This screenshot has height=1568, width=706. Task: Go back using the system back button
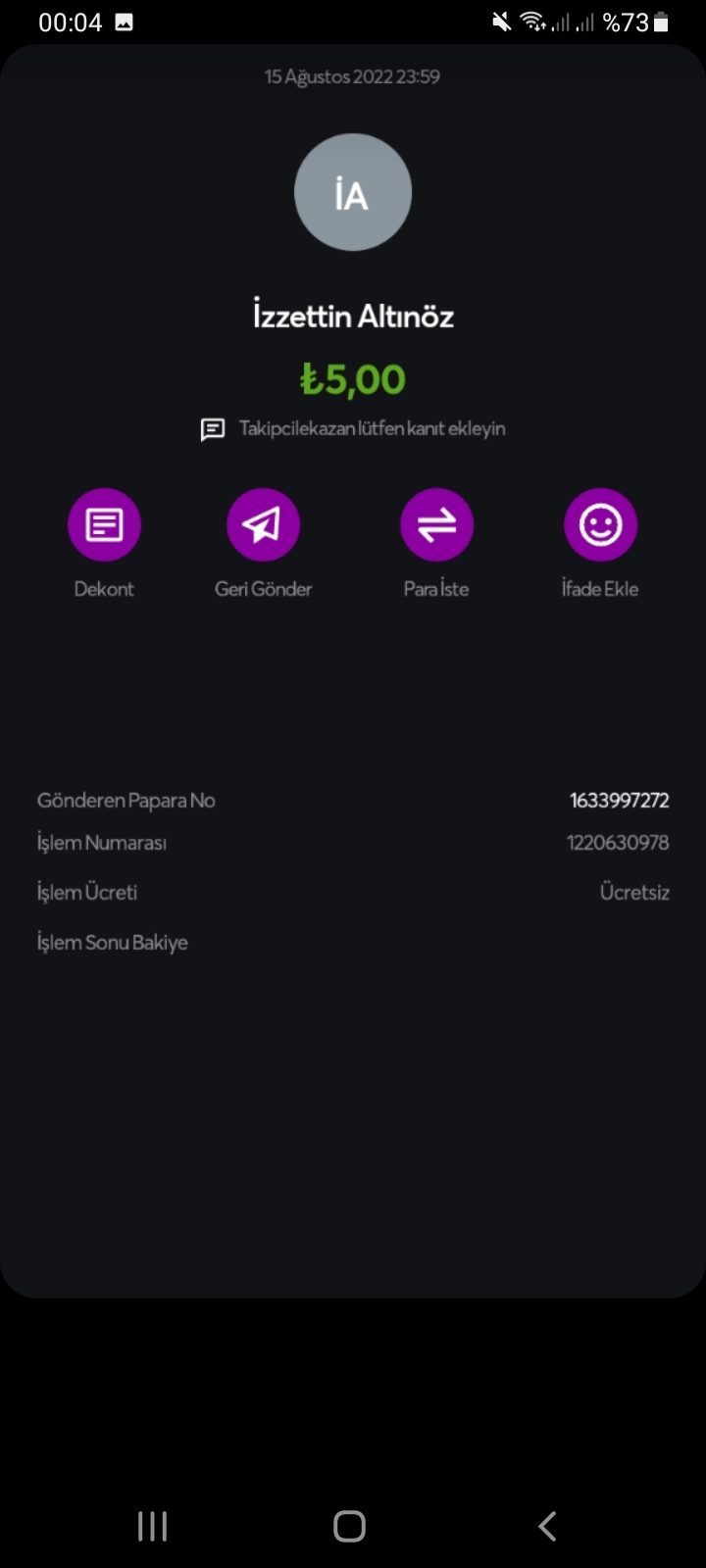[547, 1526]
